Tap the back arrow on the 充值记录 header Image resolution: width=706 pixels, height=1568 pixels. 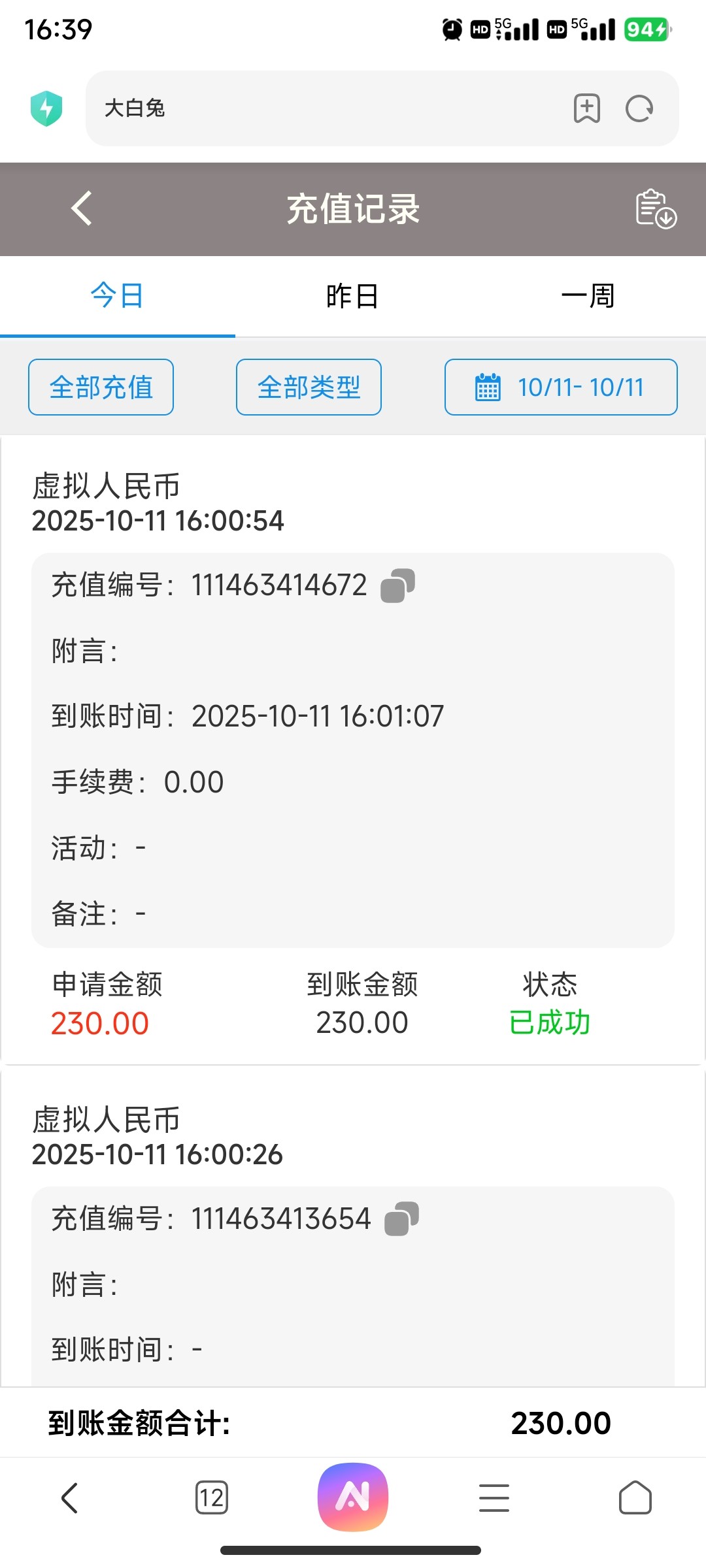(80, 209)
